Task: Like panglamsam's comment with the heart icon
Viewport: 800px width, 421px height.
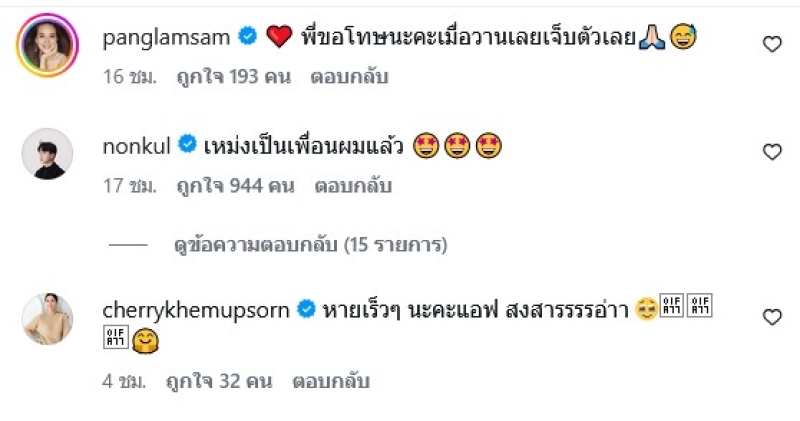Action: pyautogui.click(x=772, y=44)
